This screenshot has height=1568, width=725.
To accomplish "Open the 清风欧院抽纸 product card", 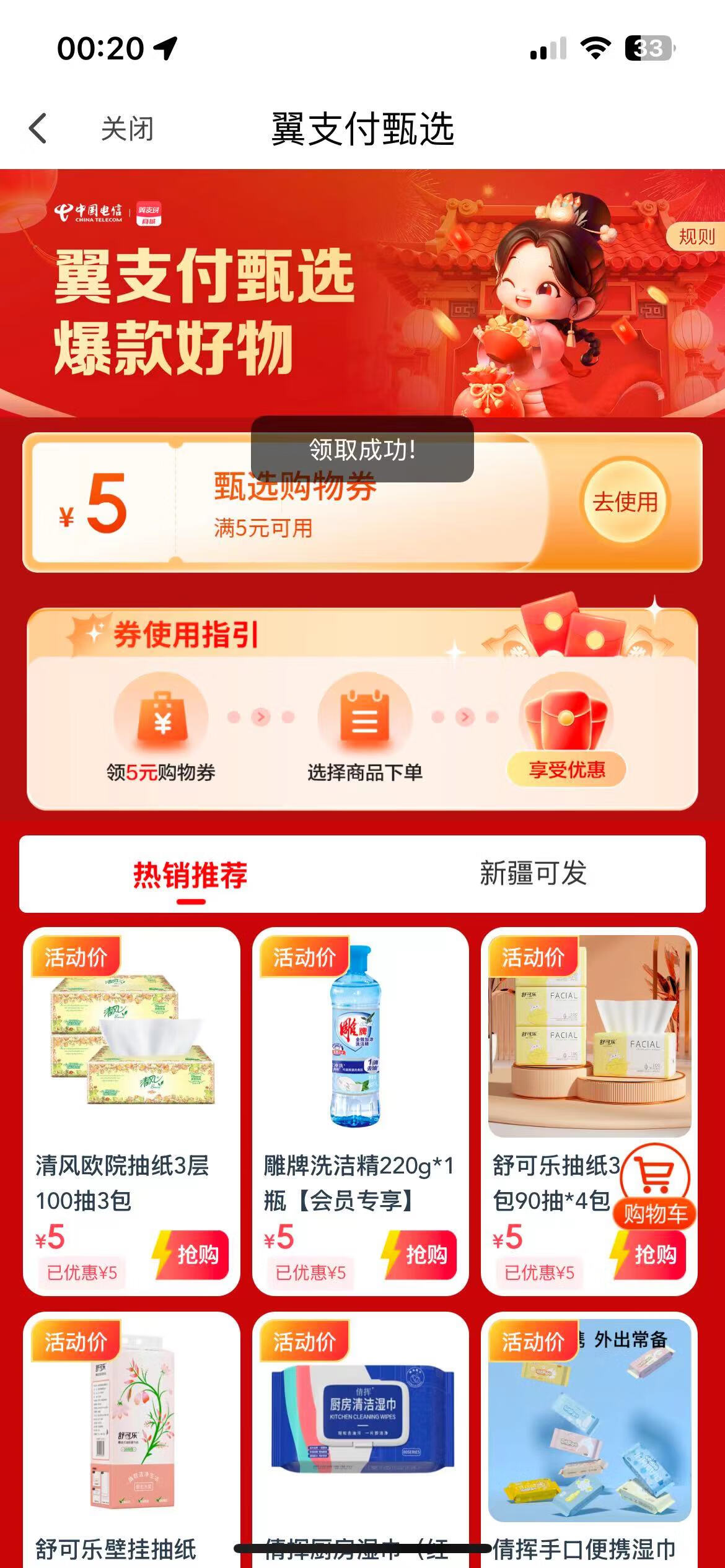I will (131, 1053).
